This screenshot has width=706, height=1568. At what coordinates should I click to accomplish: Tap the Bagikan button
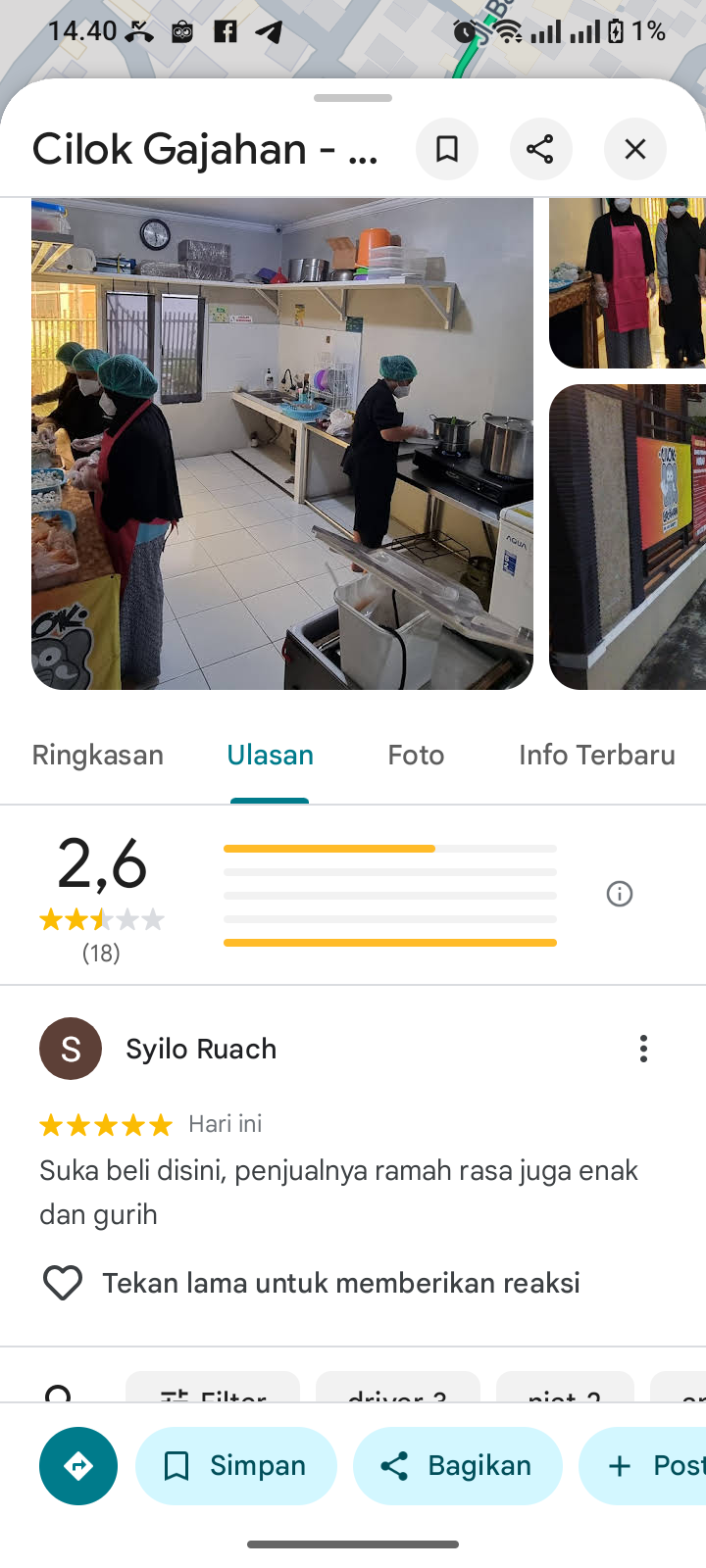(457, 1466)
